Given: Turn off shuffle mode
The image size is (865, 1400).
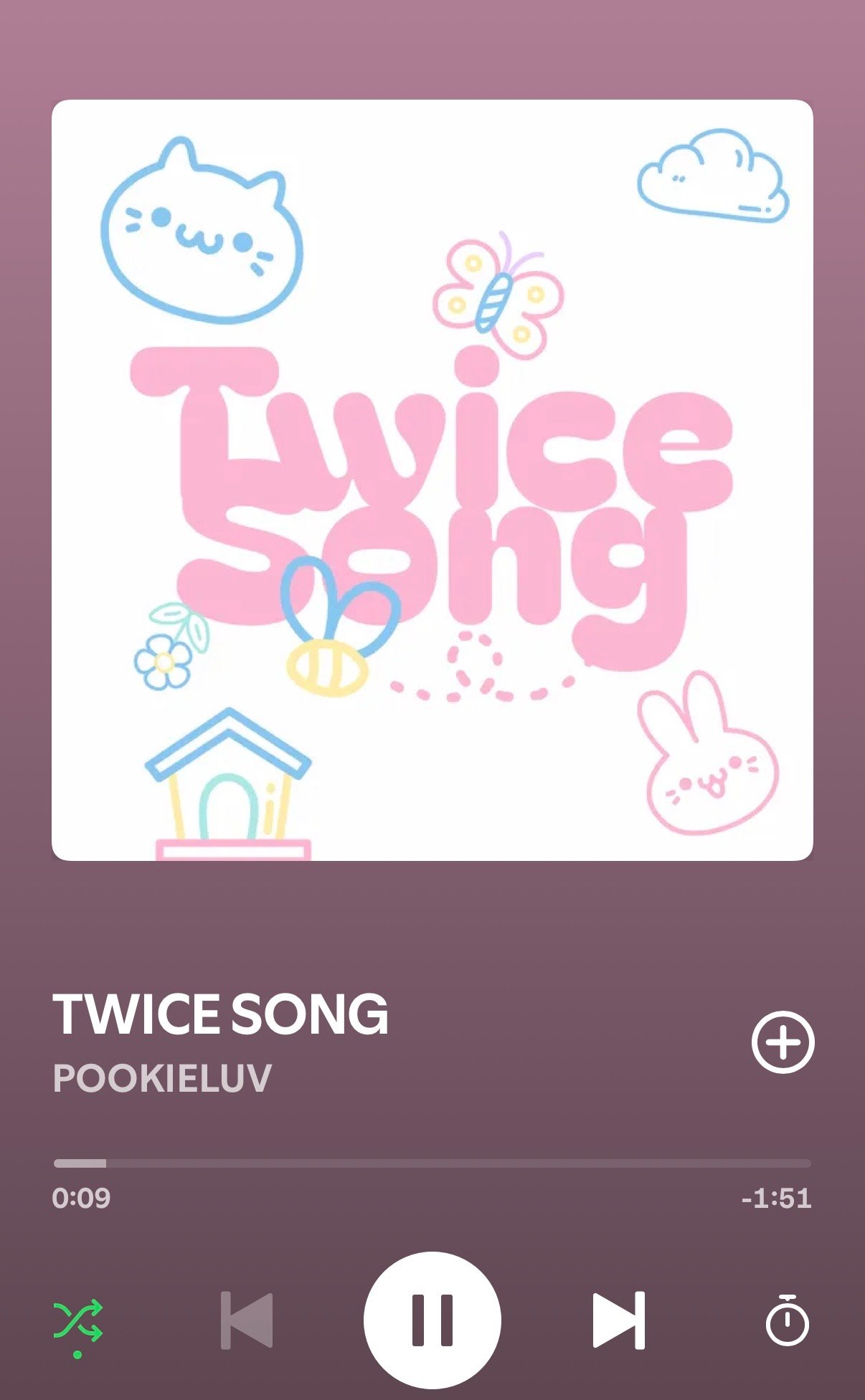Looking at the screenshot, I should [78, 1322].
